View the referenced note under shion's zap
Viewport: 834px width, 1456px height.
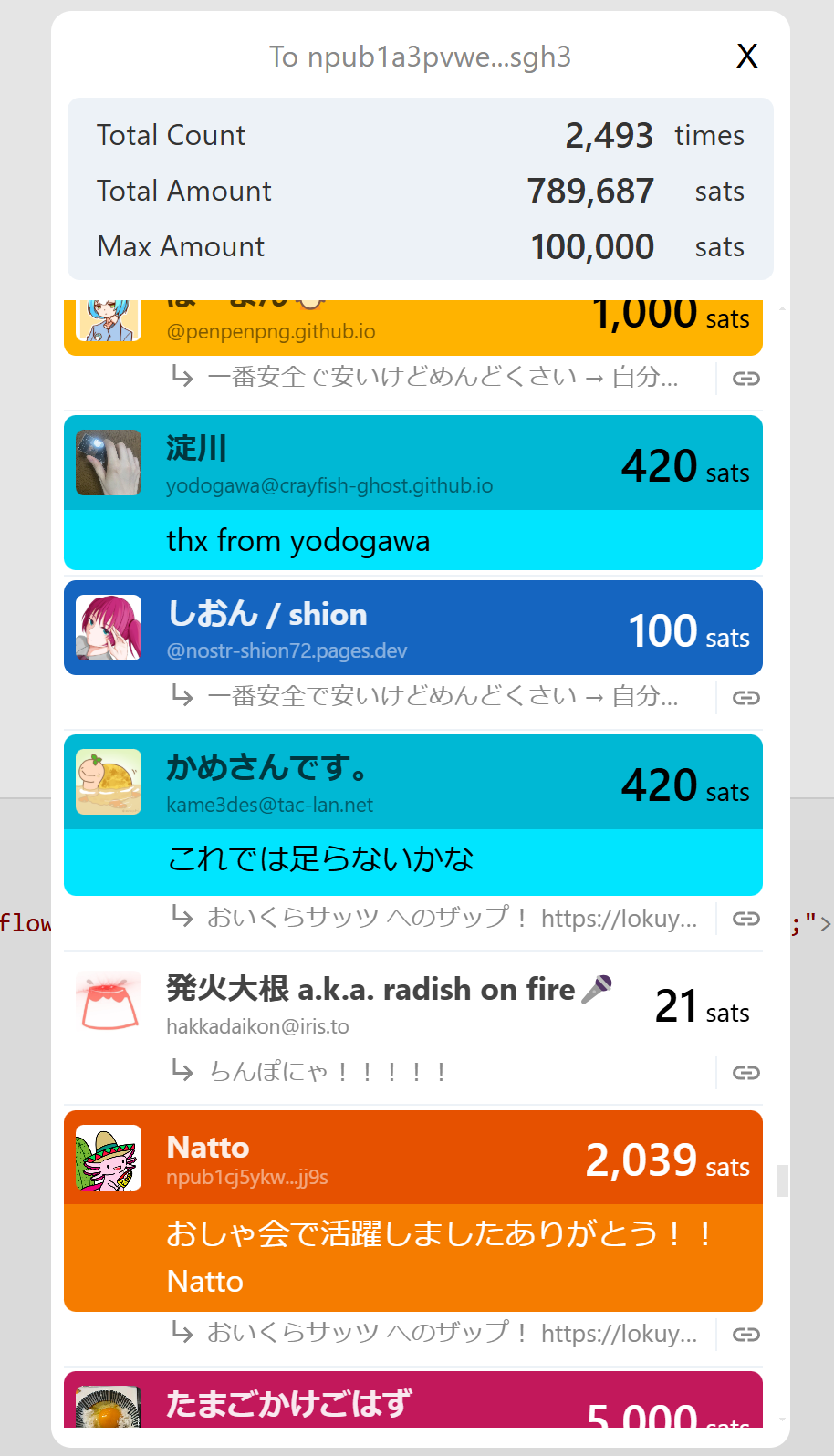pos(442,697)
